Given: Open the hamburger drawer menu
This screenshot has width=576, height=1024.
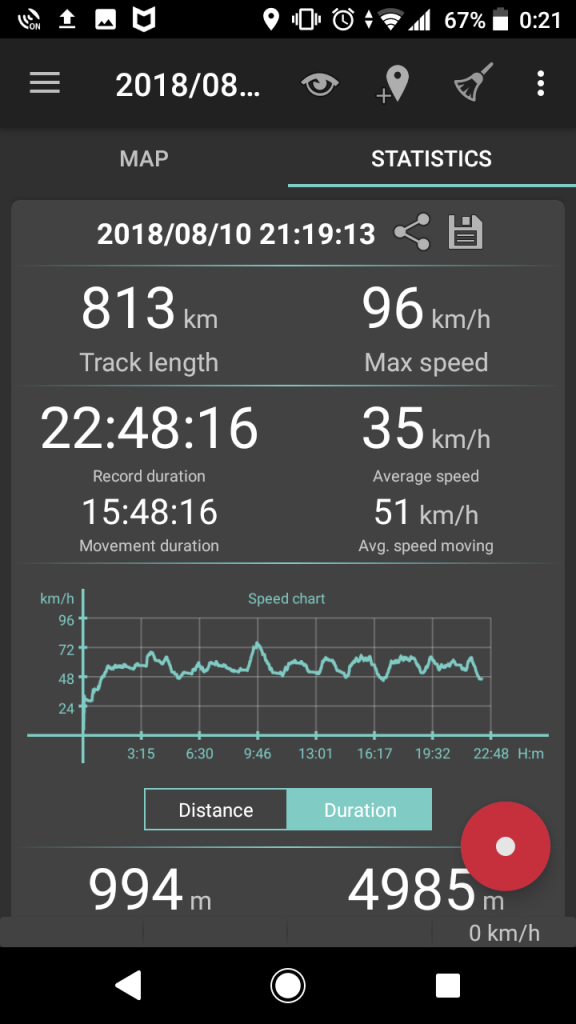Looking at the screenshot, I should [x=45, y=84].
